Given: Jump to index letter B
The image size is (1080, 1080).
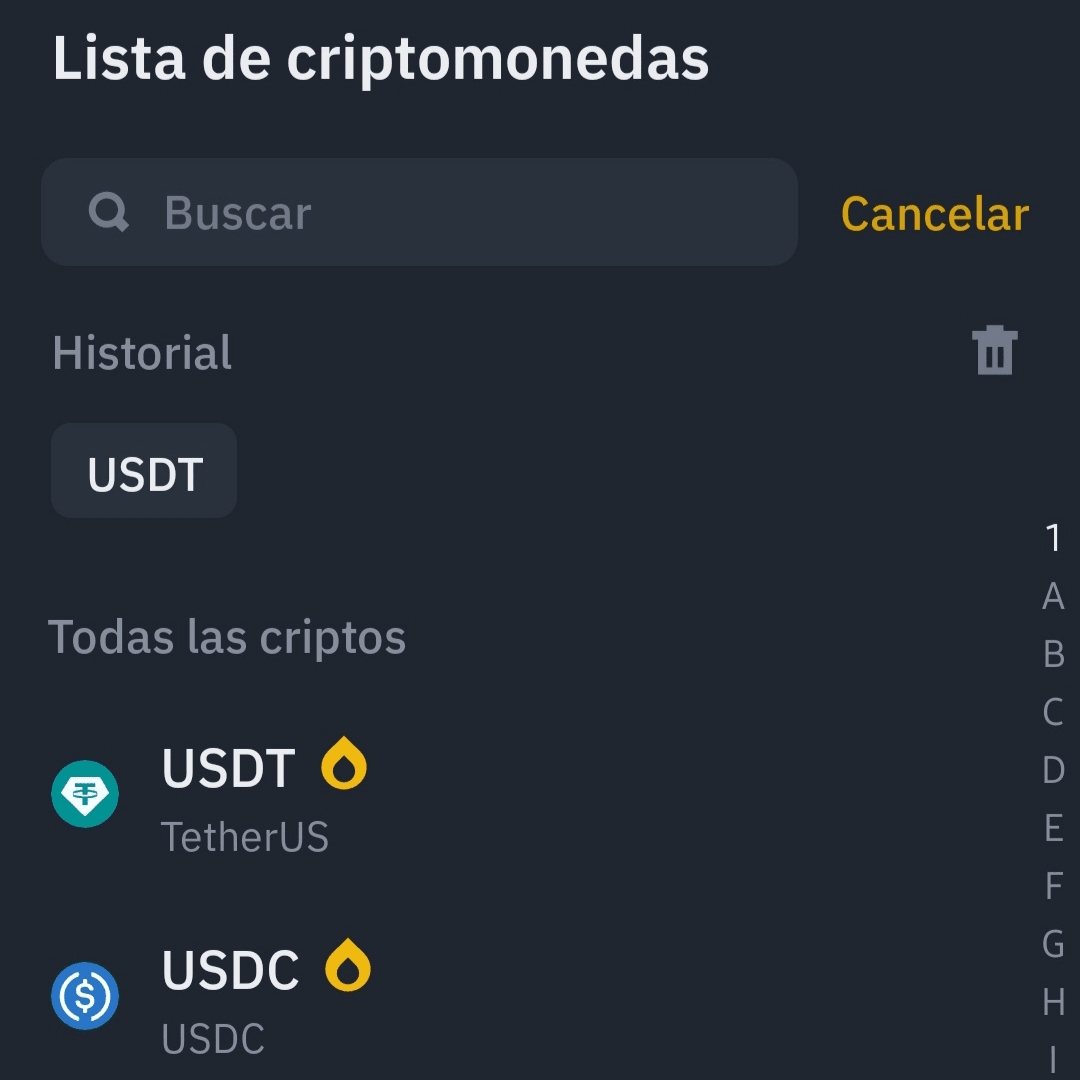Looking at the screenshot, I should [x=1053, y=654].
